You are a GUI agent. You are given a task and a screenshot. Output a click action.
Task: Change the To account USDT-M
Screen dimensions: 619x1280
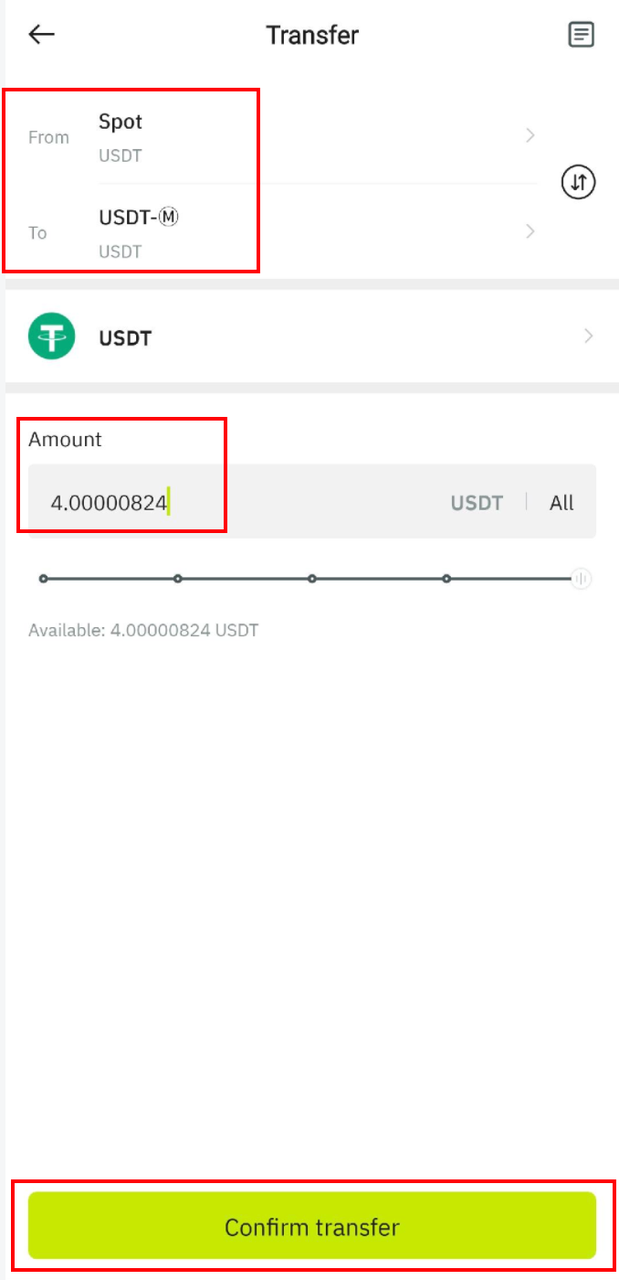pos(300,232)
